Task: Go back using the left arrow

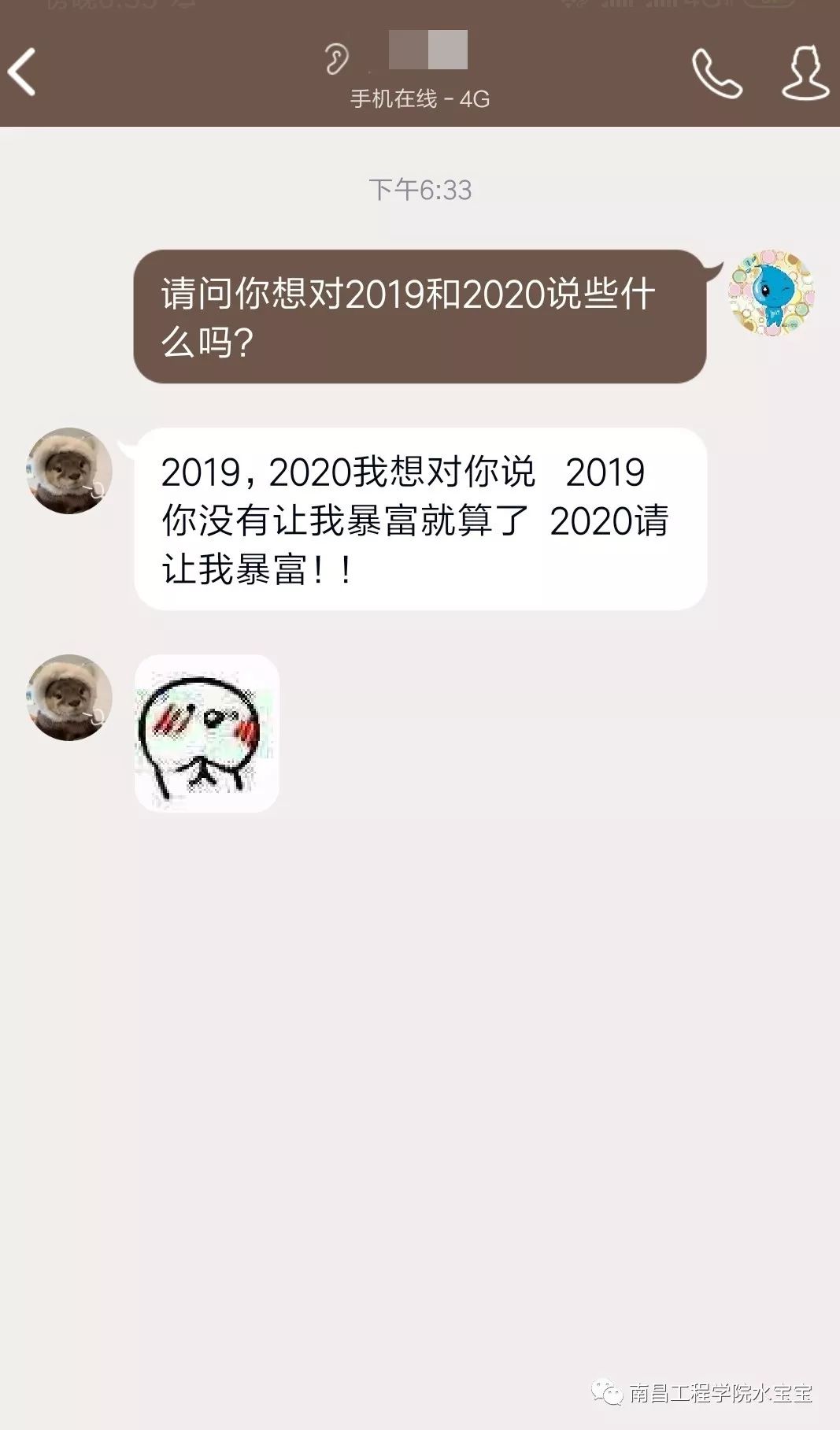Action: pos(22,72)
